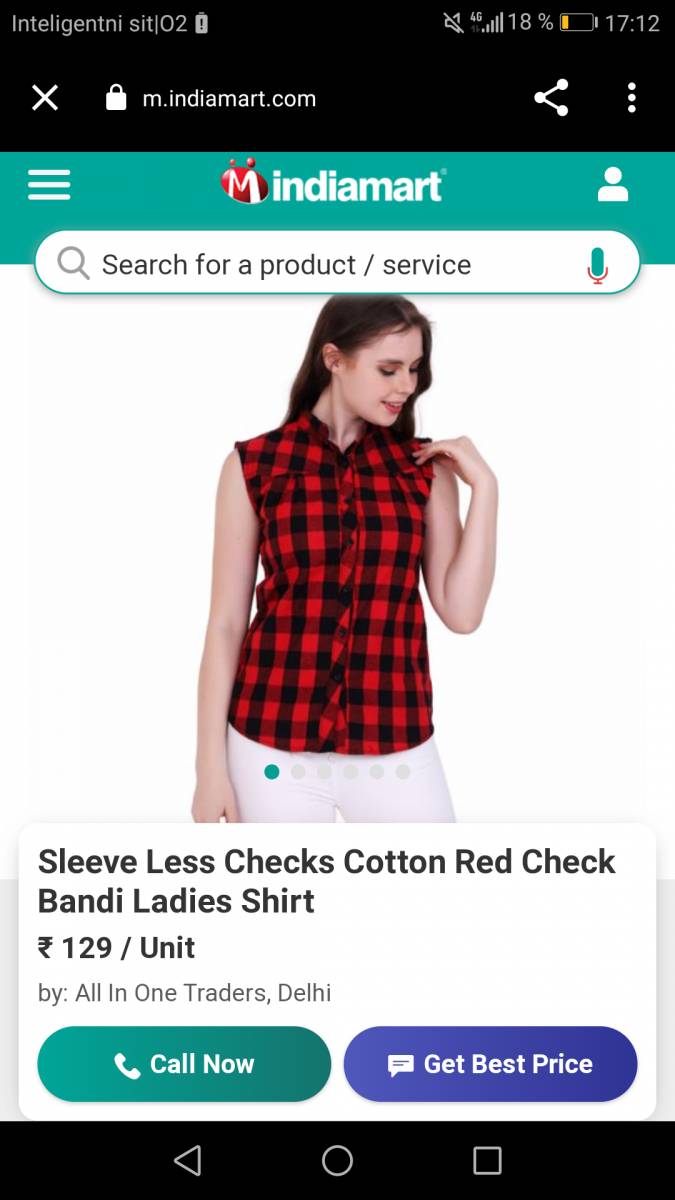The image size is (675, 1200).
Task: Select the second image indicator dot
Action: pos(298,772)
